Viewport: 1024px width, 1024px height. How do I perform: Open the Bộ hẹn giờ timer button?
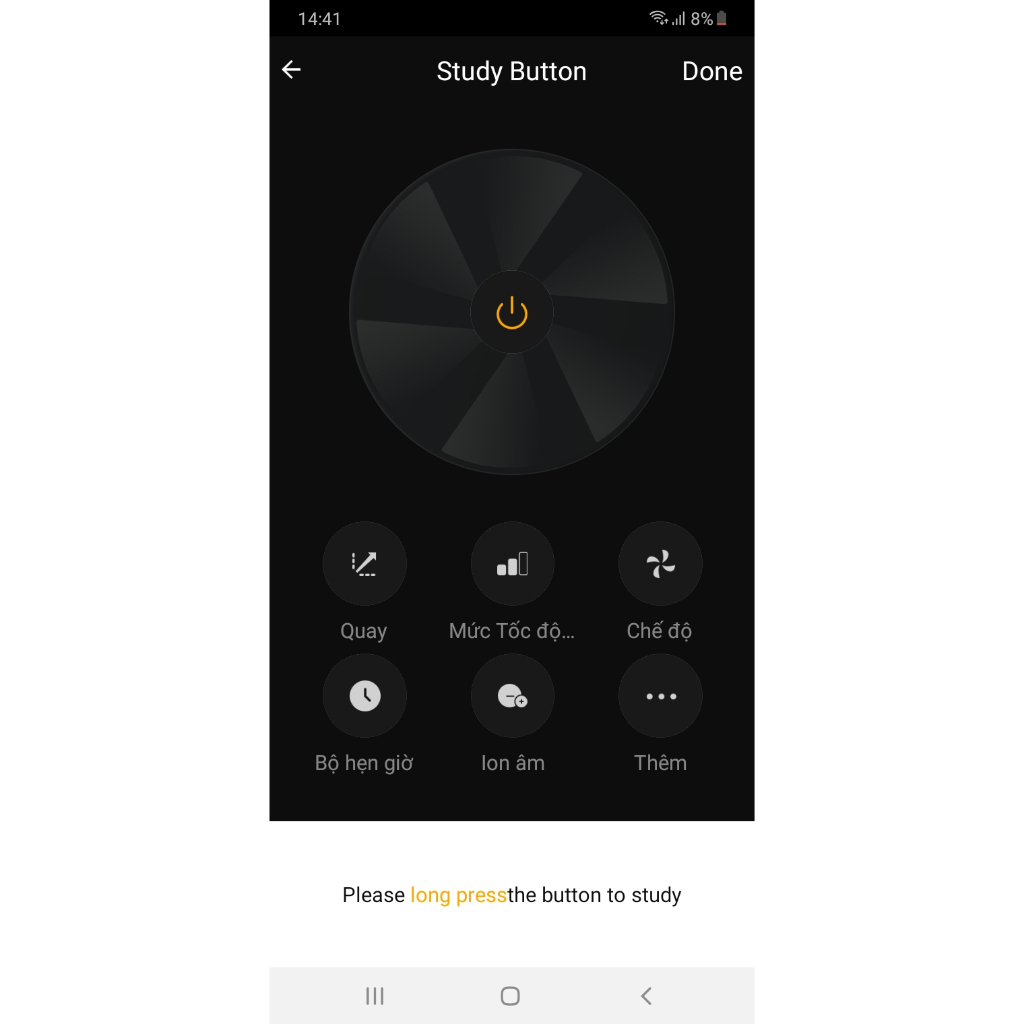pos(364,696)
